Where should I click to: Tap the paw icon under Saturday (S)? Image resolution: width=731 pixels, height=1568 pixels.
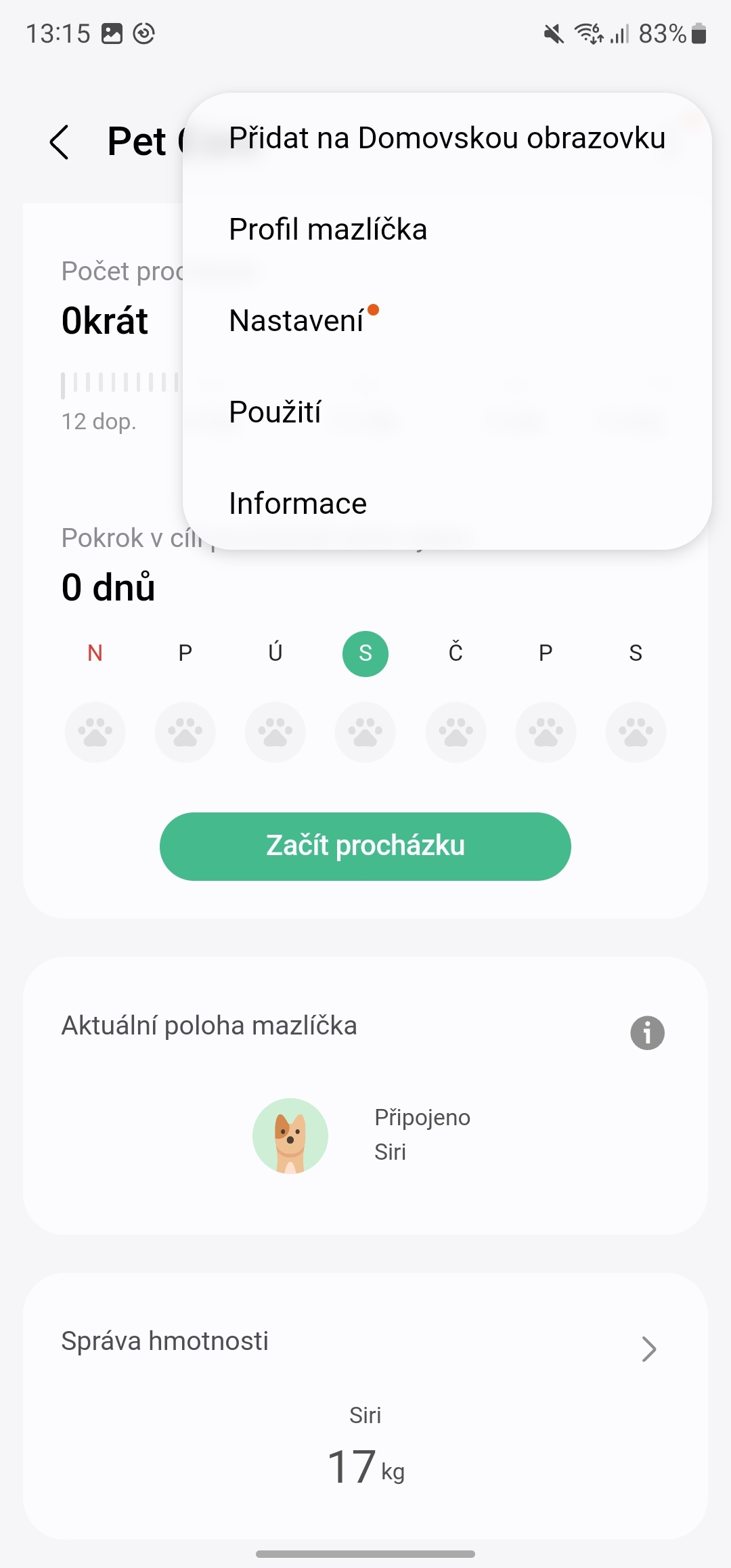[636, 732]
